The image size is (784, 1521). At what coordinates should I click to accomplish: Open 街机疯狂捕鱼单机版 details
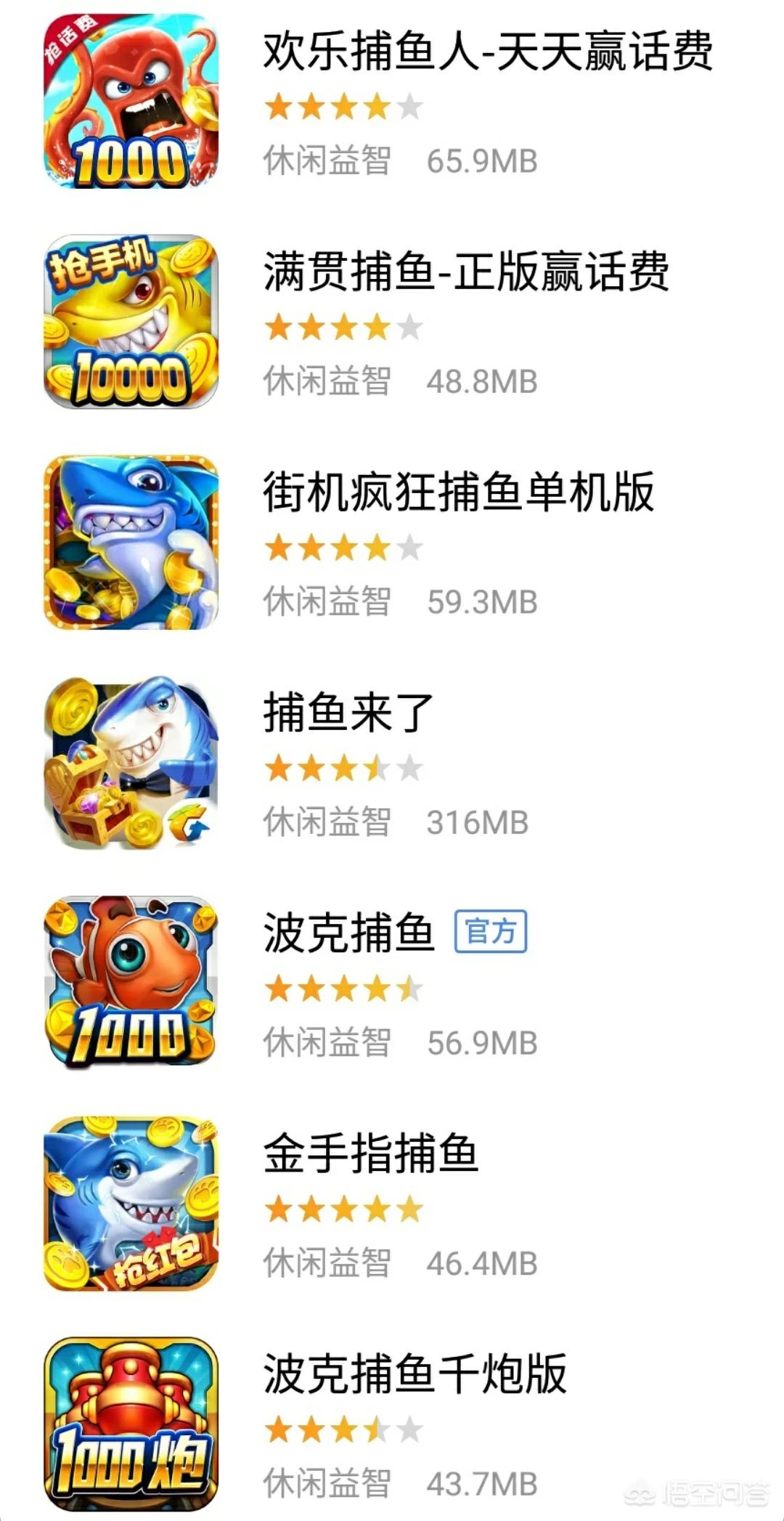point(457,492)
